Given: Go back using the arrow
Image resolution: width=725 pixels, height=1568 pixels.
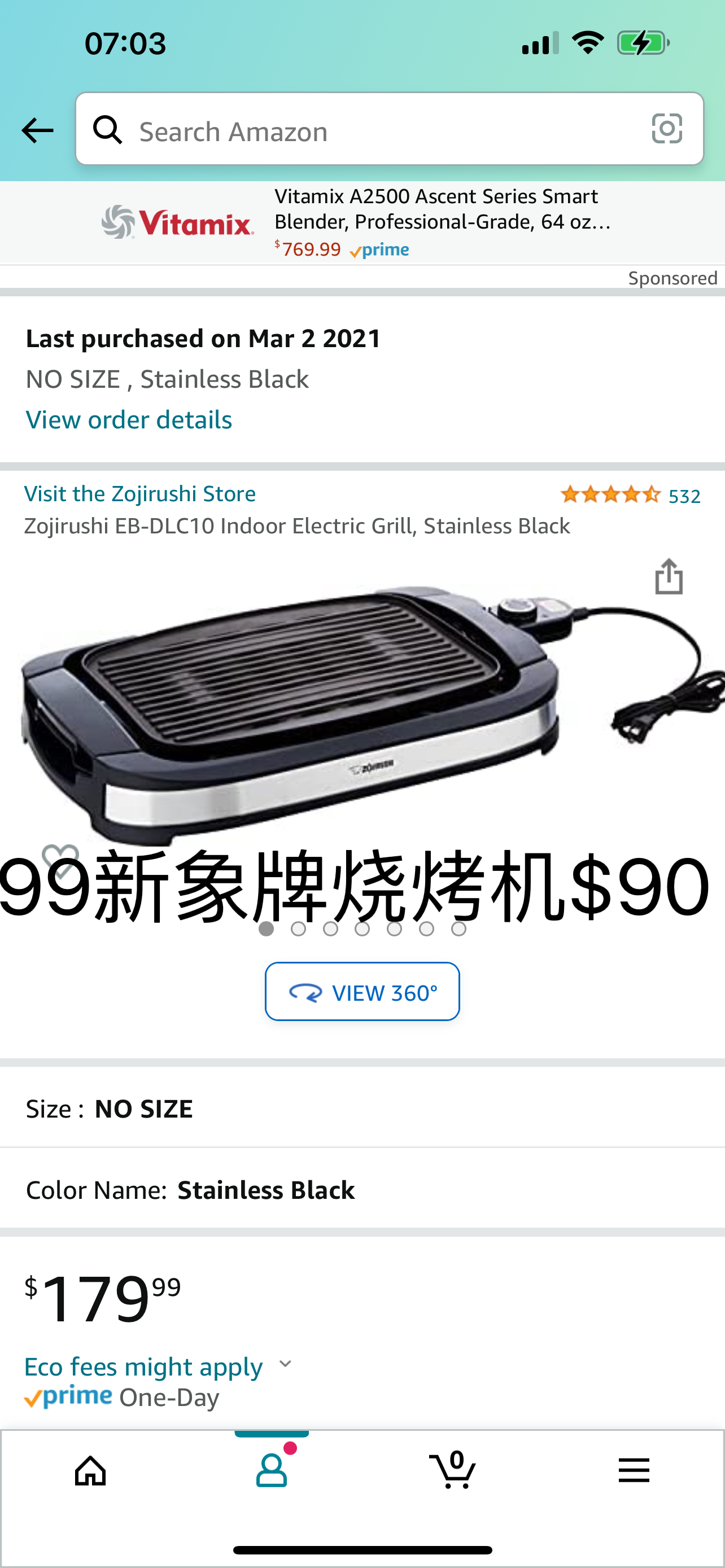Looking at the screenshot, I should point(37,130).
